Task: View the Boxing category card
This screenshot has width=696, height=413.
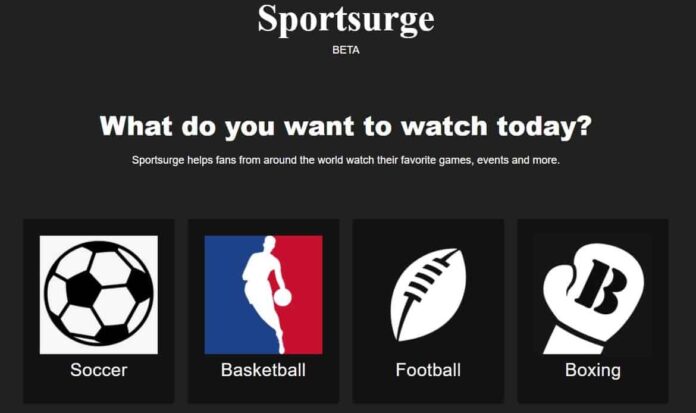Action: click(x=592, y=300)
